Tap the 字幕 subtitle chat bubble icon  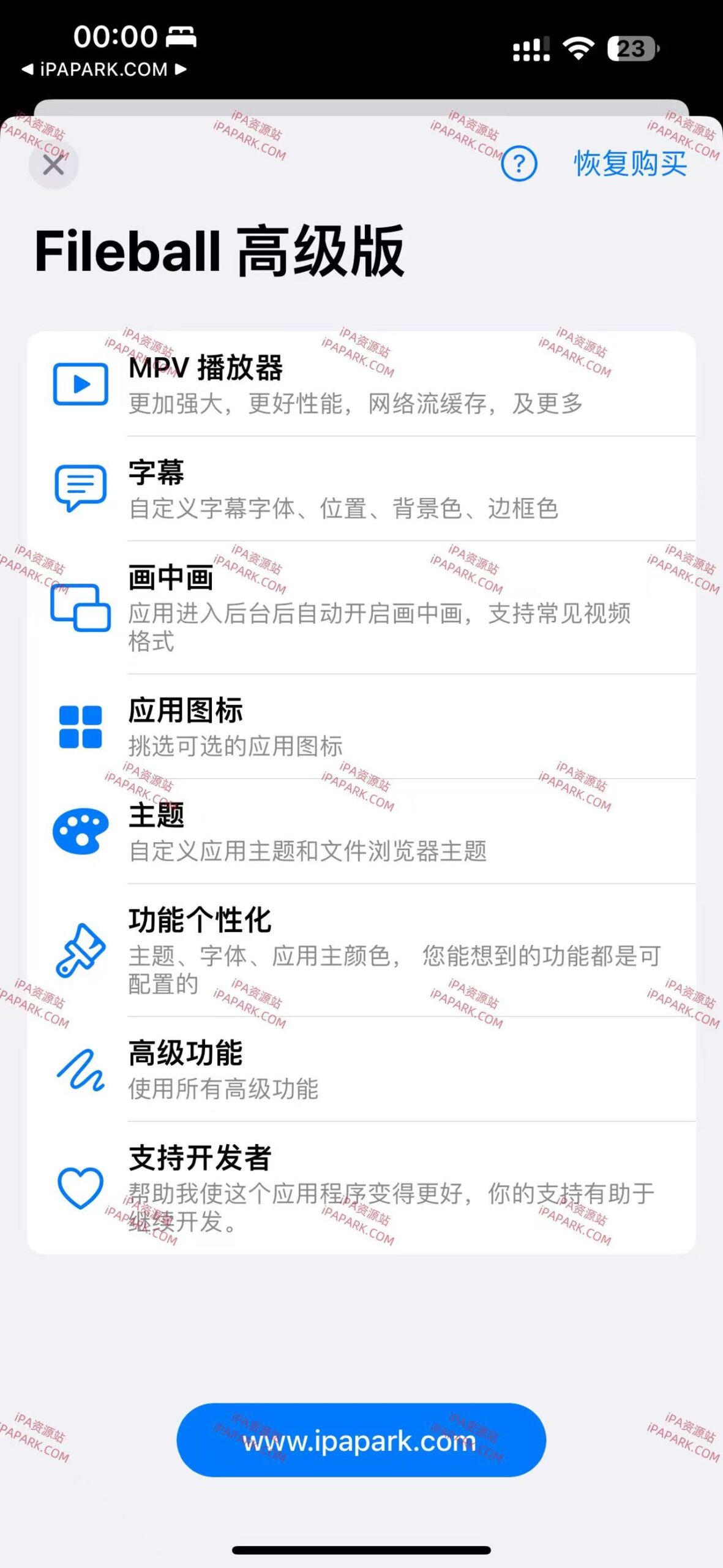(78, 487)
